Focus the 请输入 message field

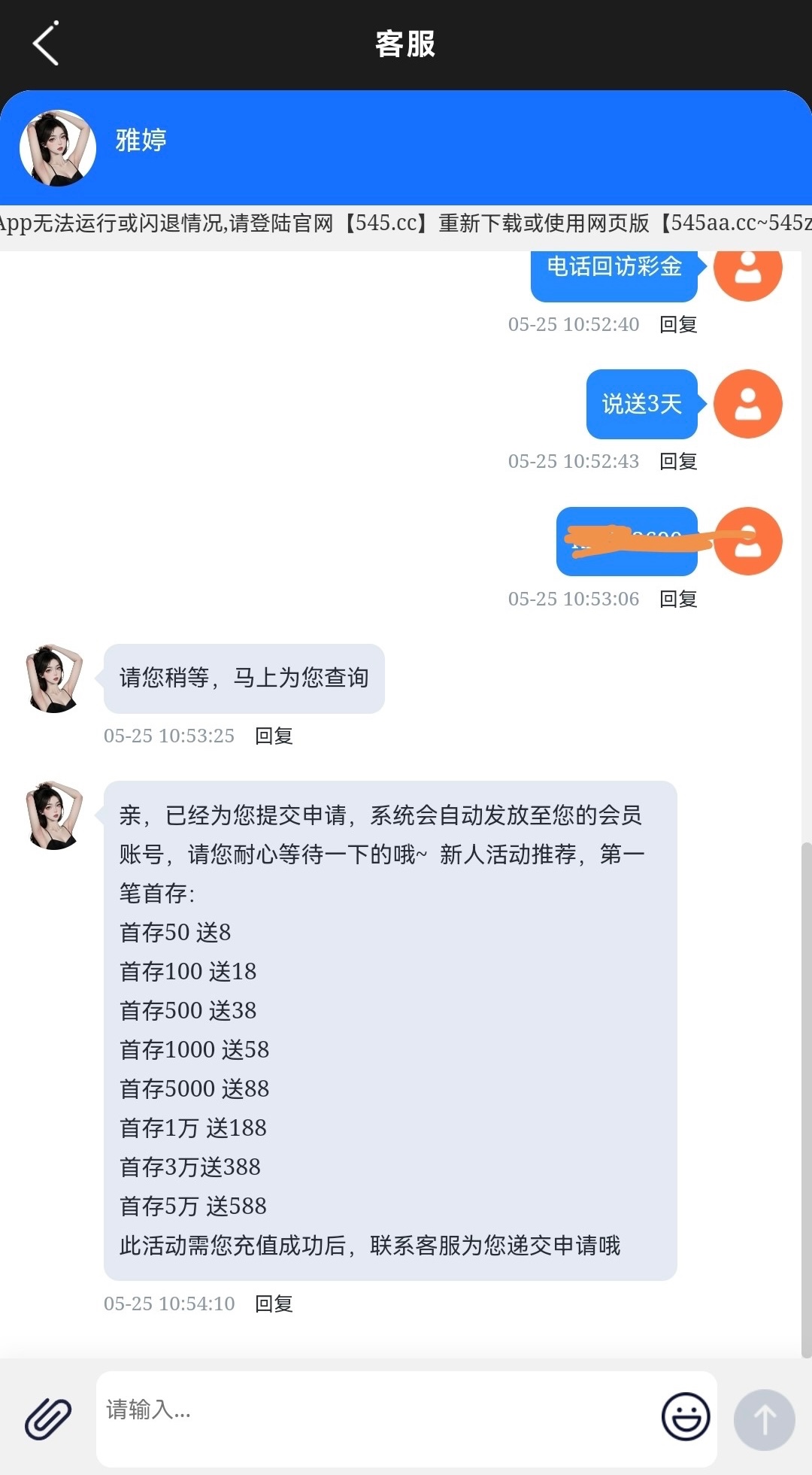(x=376, y=1417)
